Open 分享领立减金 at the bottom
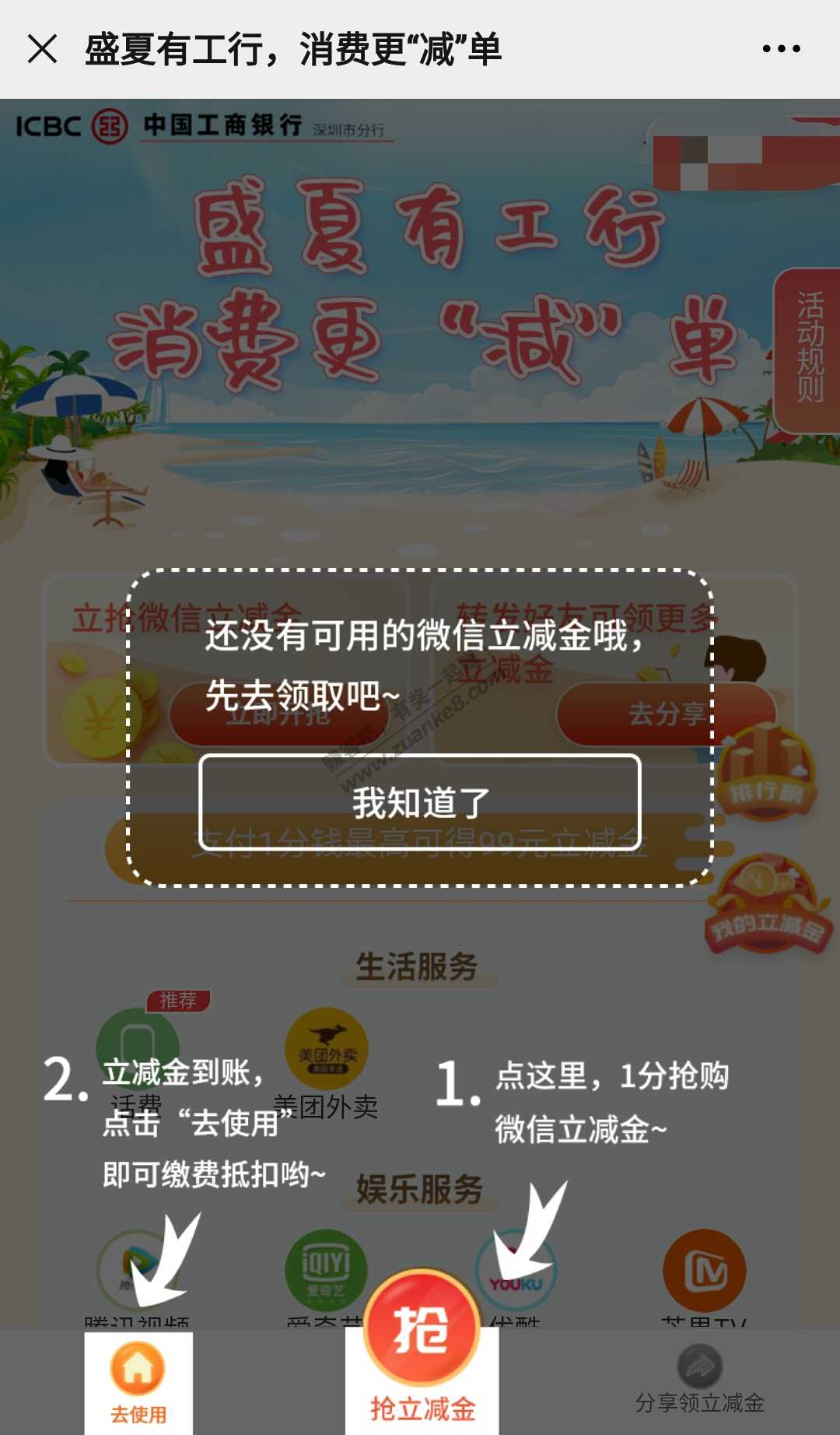The width and height of the screenshot is (840, 1435). pyautogui.click(x=699, y=1383)
